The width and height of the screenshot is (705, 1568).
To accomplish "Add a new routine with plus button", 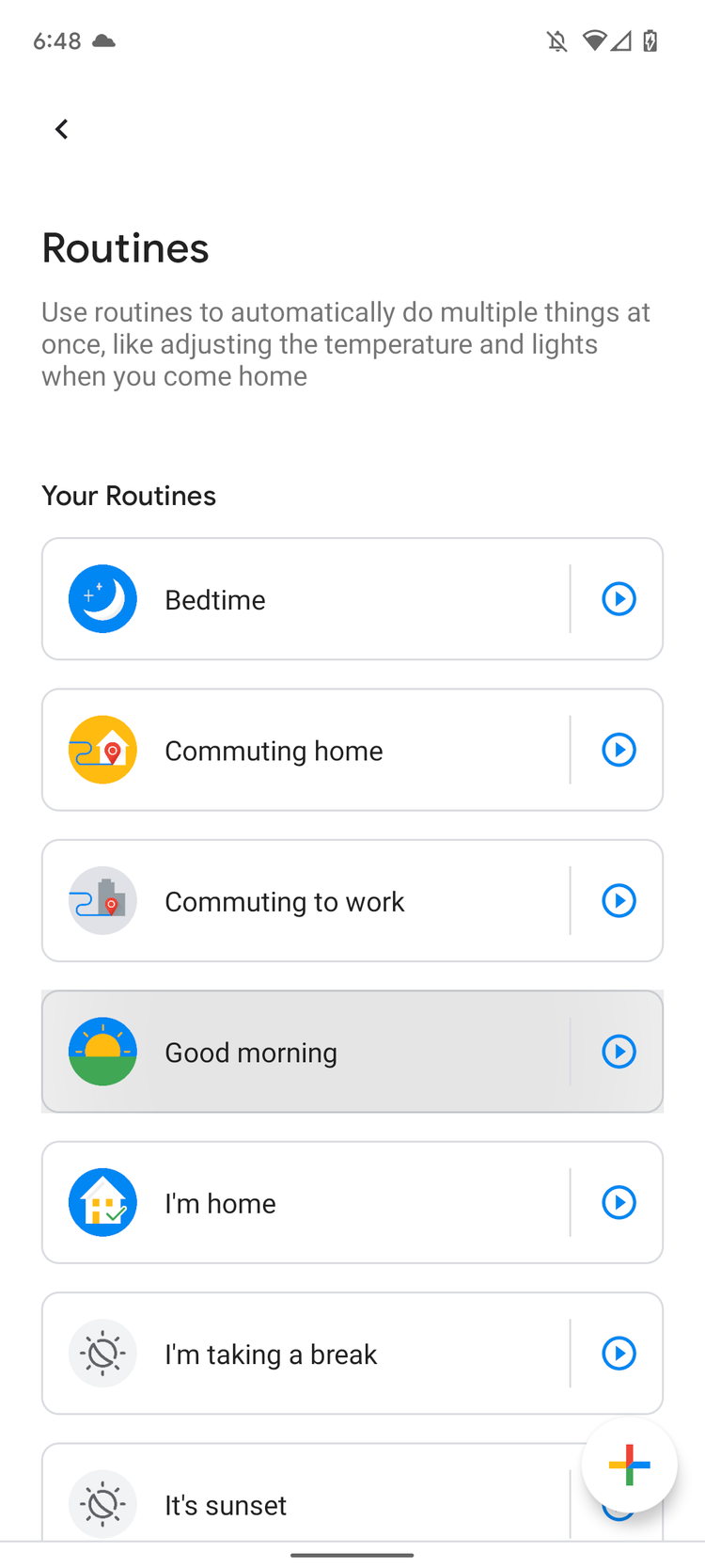I will 630,1465.
